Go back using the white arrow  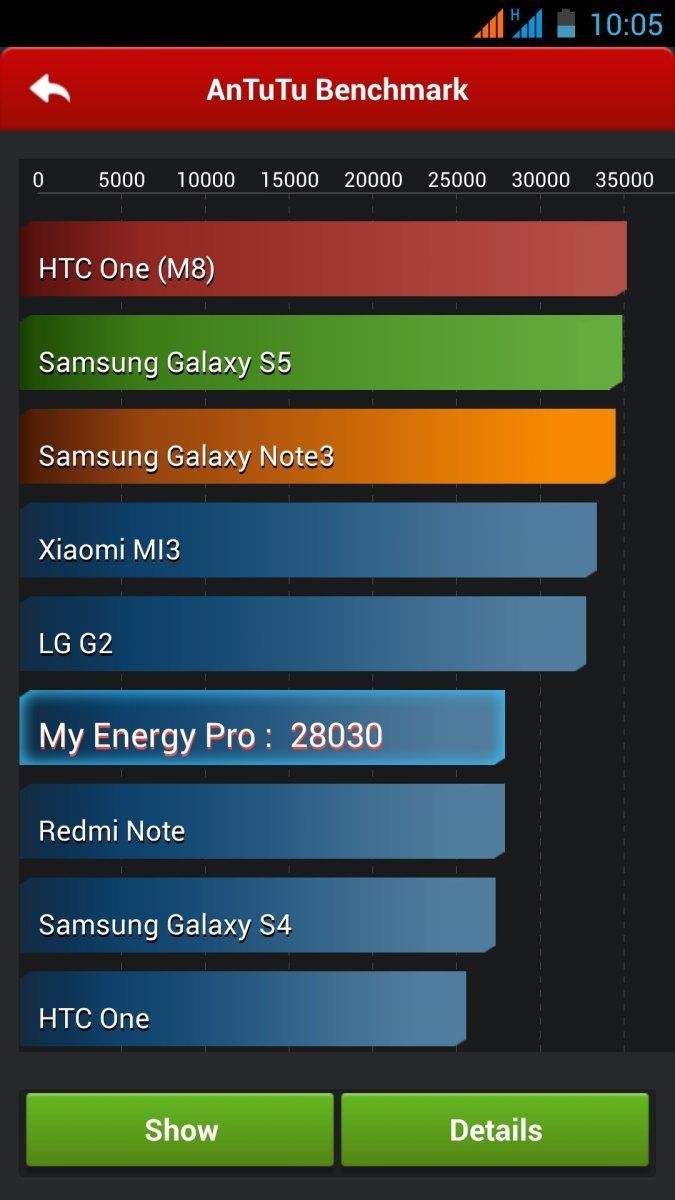[x=50, y=90]
